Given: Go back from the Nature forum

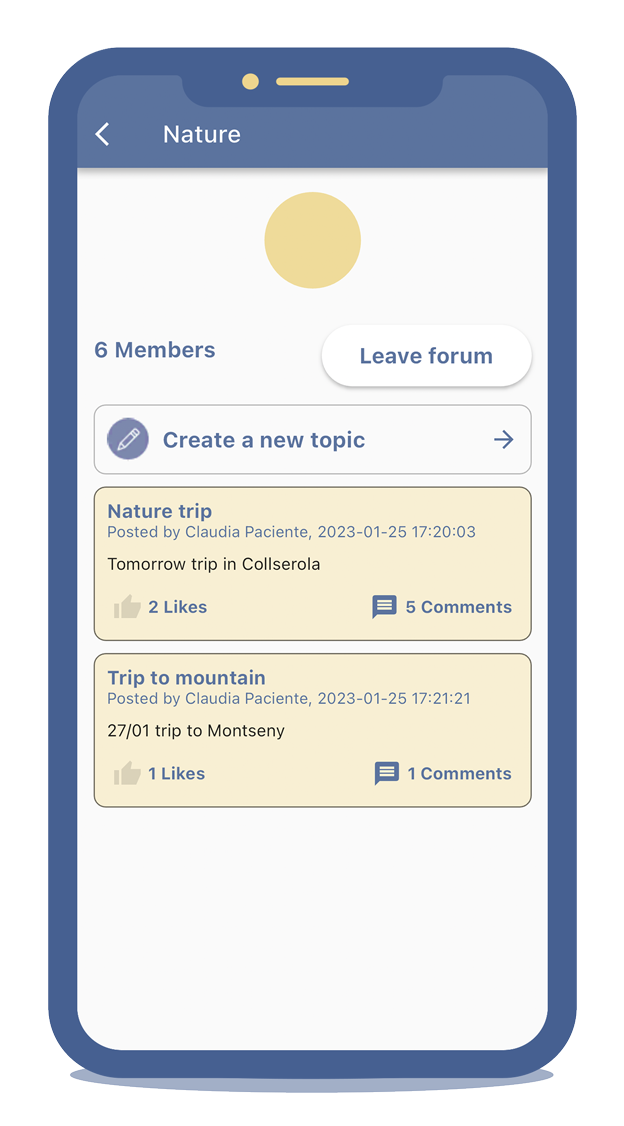Looking at the screenshot, I should (102, 135).
